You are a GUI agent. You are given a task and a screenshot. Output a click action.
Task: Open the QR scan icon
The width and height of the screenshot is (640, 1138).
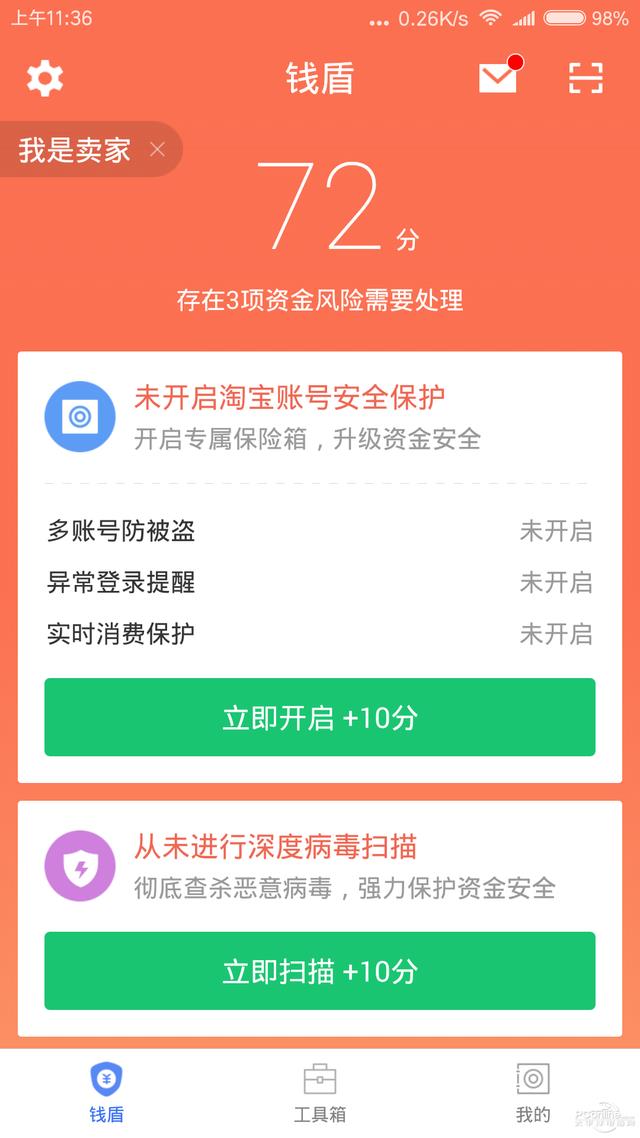pyautogui.click(x=586, y=78)
